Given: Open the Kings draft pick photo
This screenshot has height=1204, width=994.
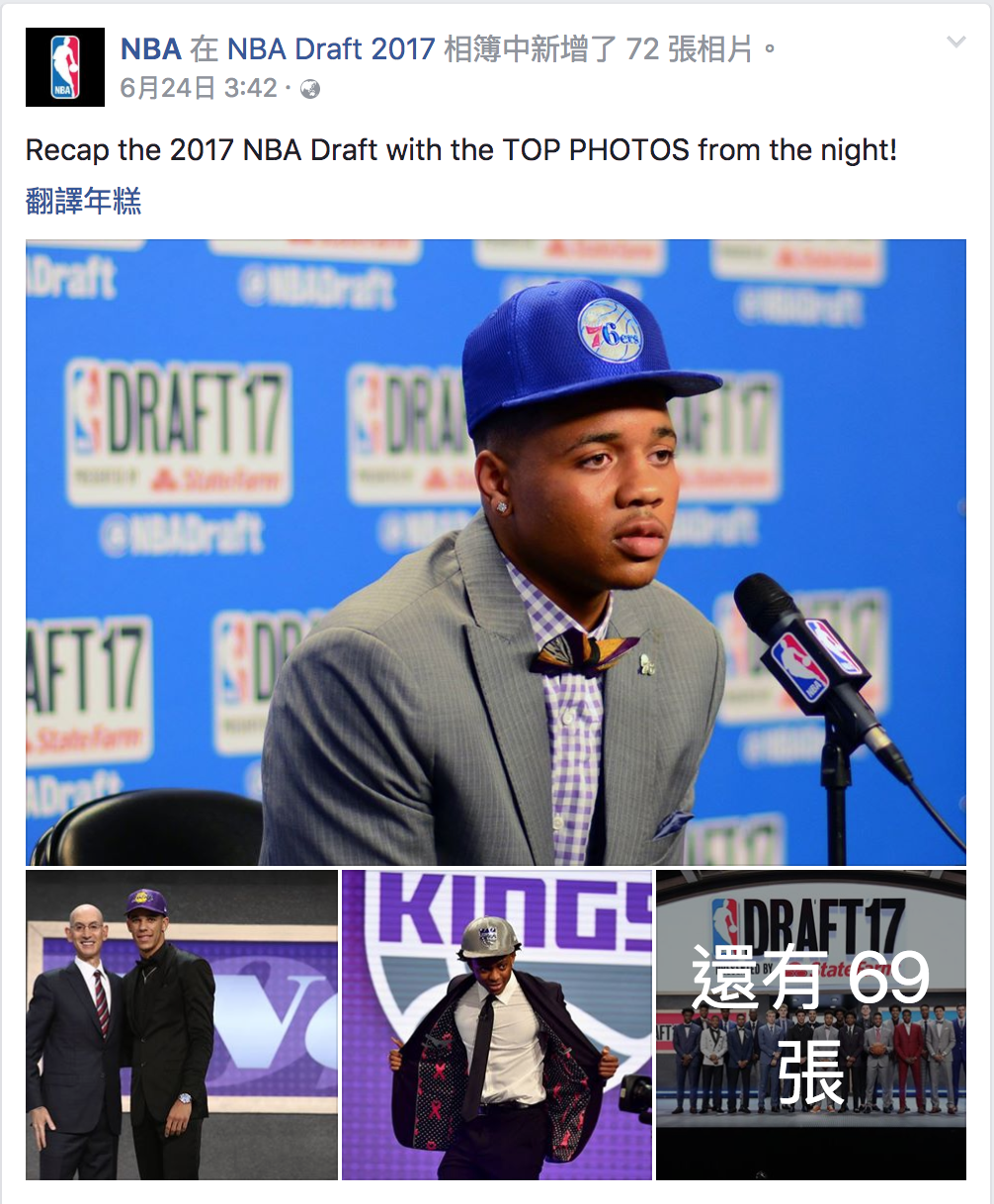Looking at the screenshot, I should pos(496,1024).
